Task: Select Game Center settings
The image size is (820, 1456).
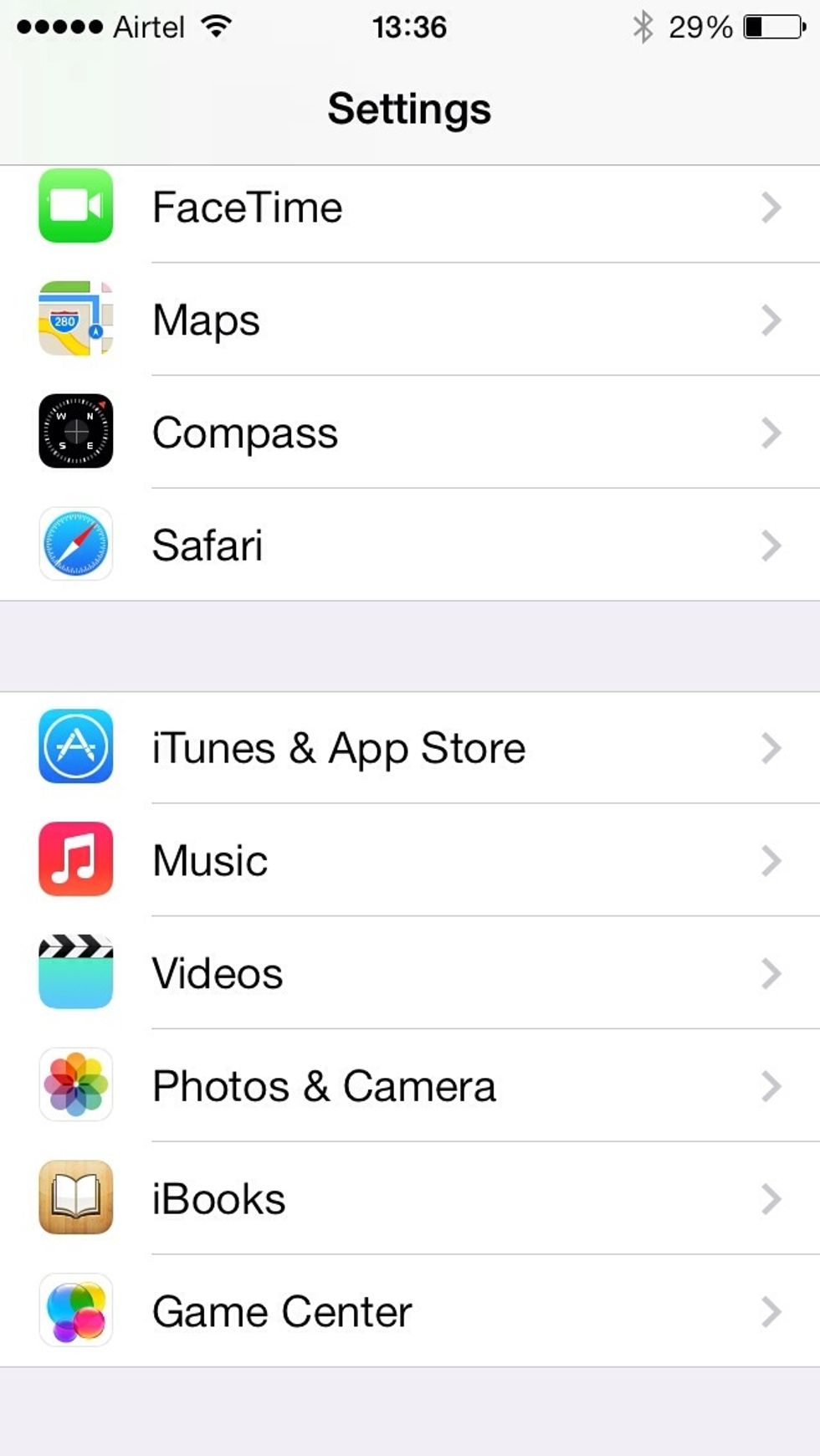Action: (x=410, y=1311)
